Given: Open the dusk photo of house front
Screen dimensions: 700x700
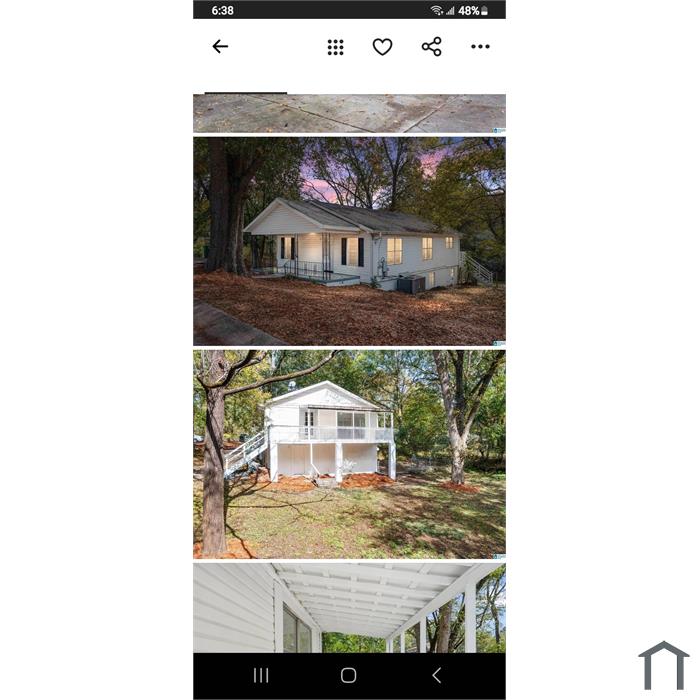Looking at the screenshot, I should [x=349, y=240].
